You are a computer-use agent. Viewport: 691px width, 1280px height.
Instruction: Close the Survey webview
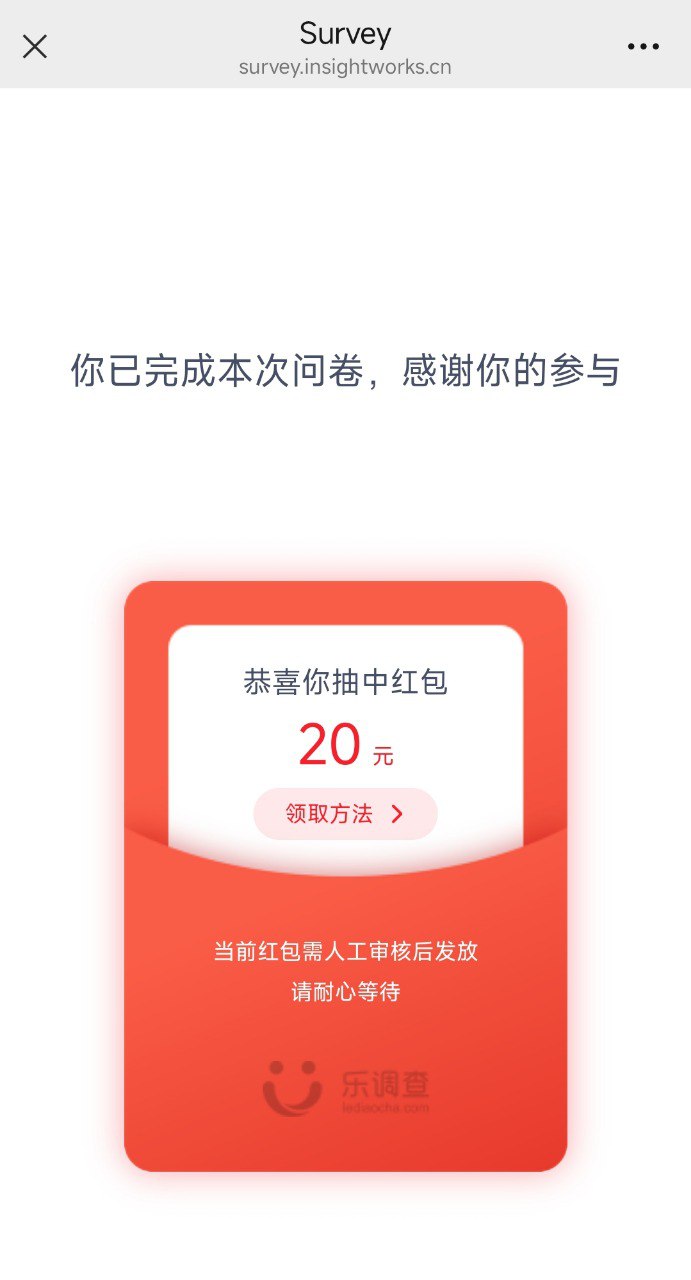click(35, 46)
